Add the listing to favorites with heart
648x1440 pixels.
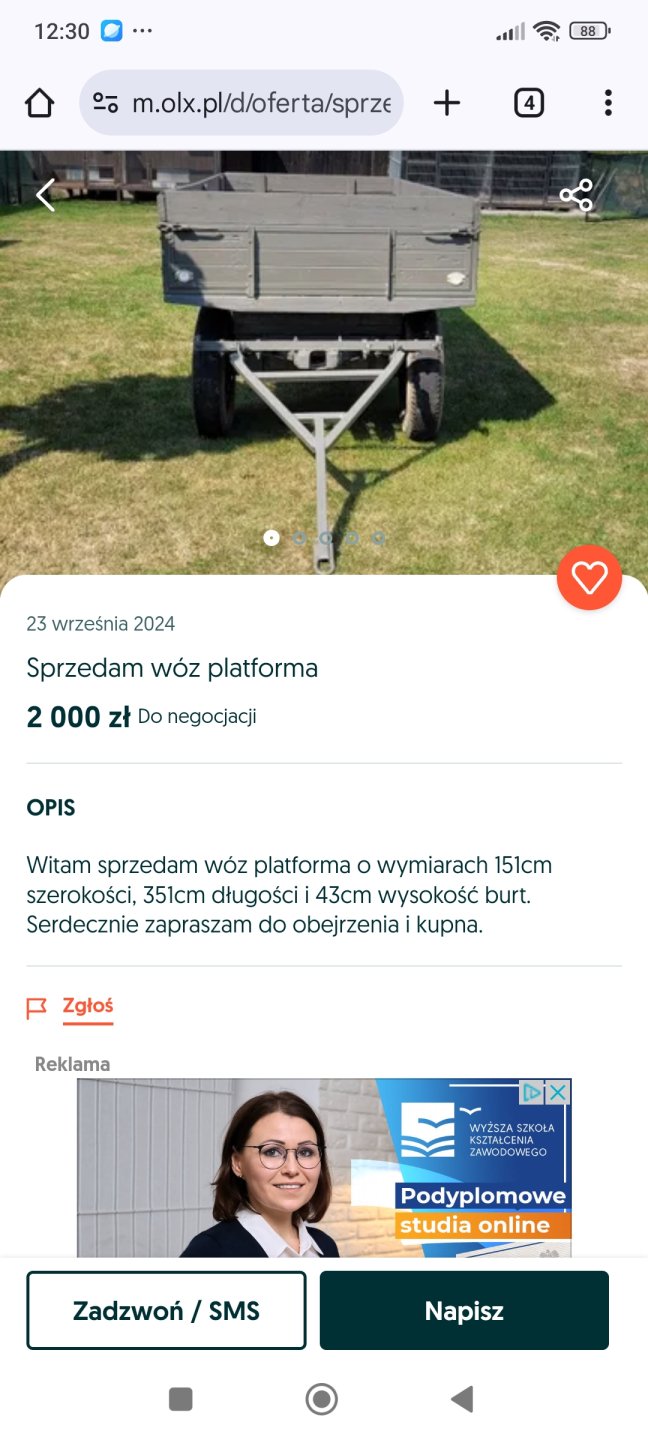click(x=589, y=577)
